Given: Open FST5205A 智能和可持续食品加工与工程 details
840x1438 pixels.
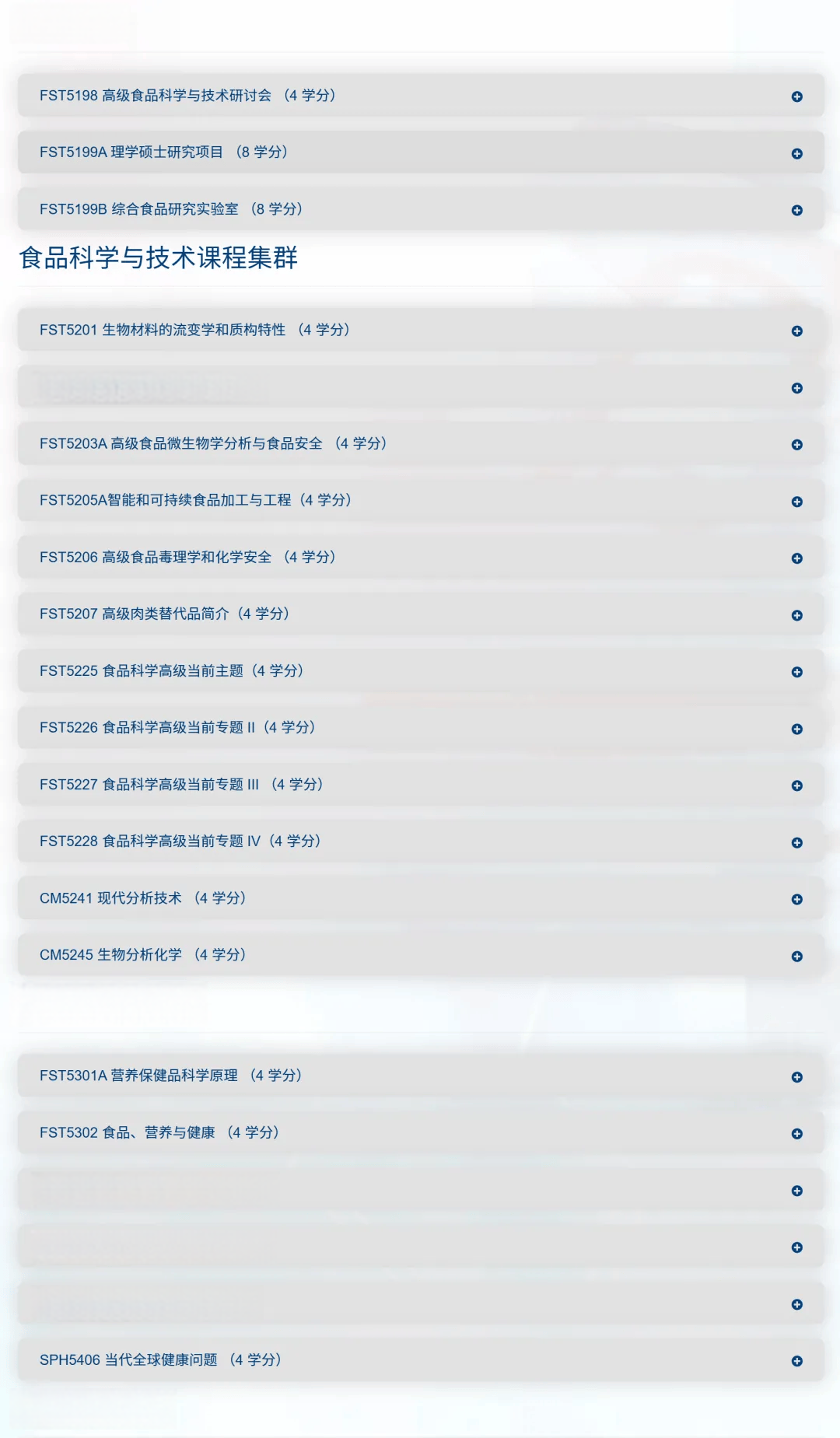Looking at the screenshot, I should click(x=420, y=500).
